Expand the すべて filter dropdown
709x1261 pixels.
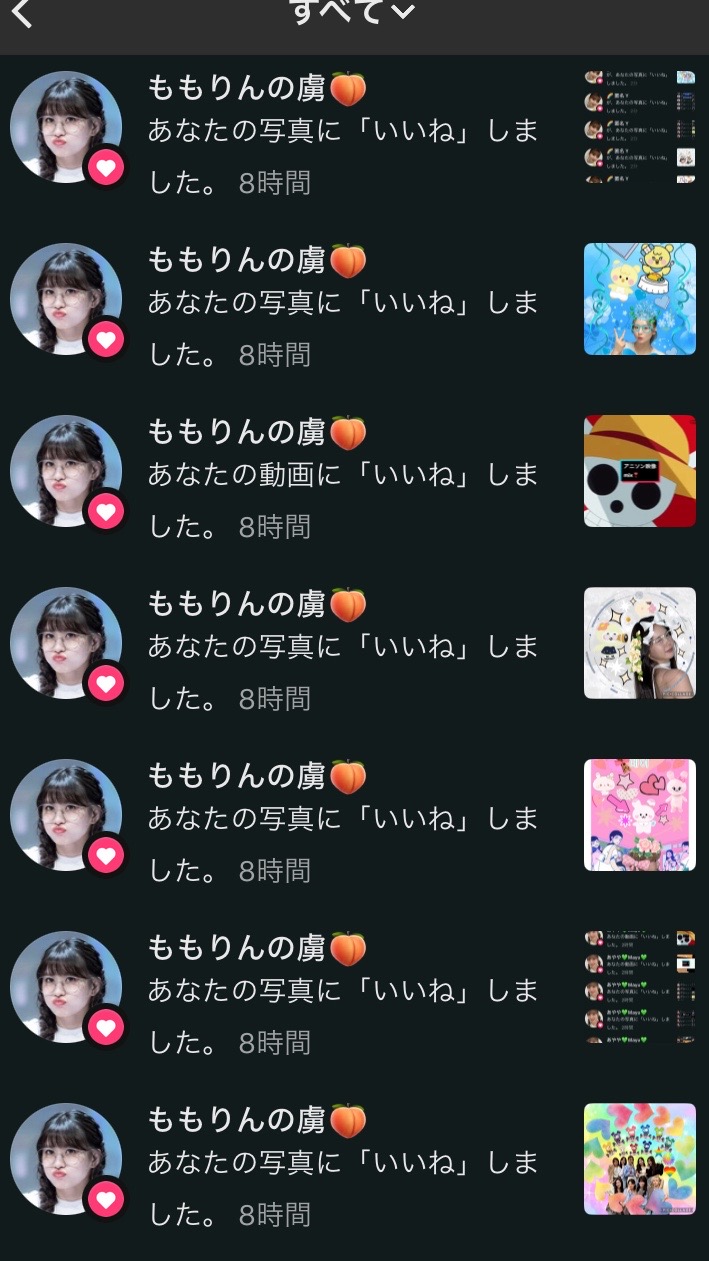point(351,12)
